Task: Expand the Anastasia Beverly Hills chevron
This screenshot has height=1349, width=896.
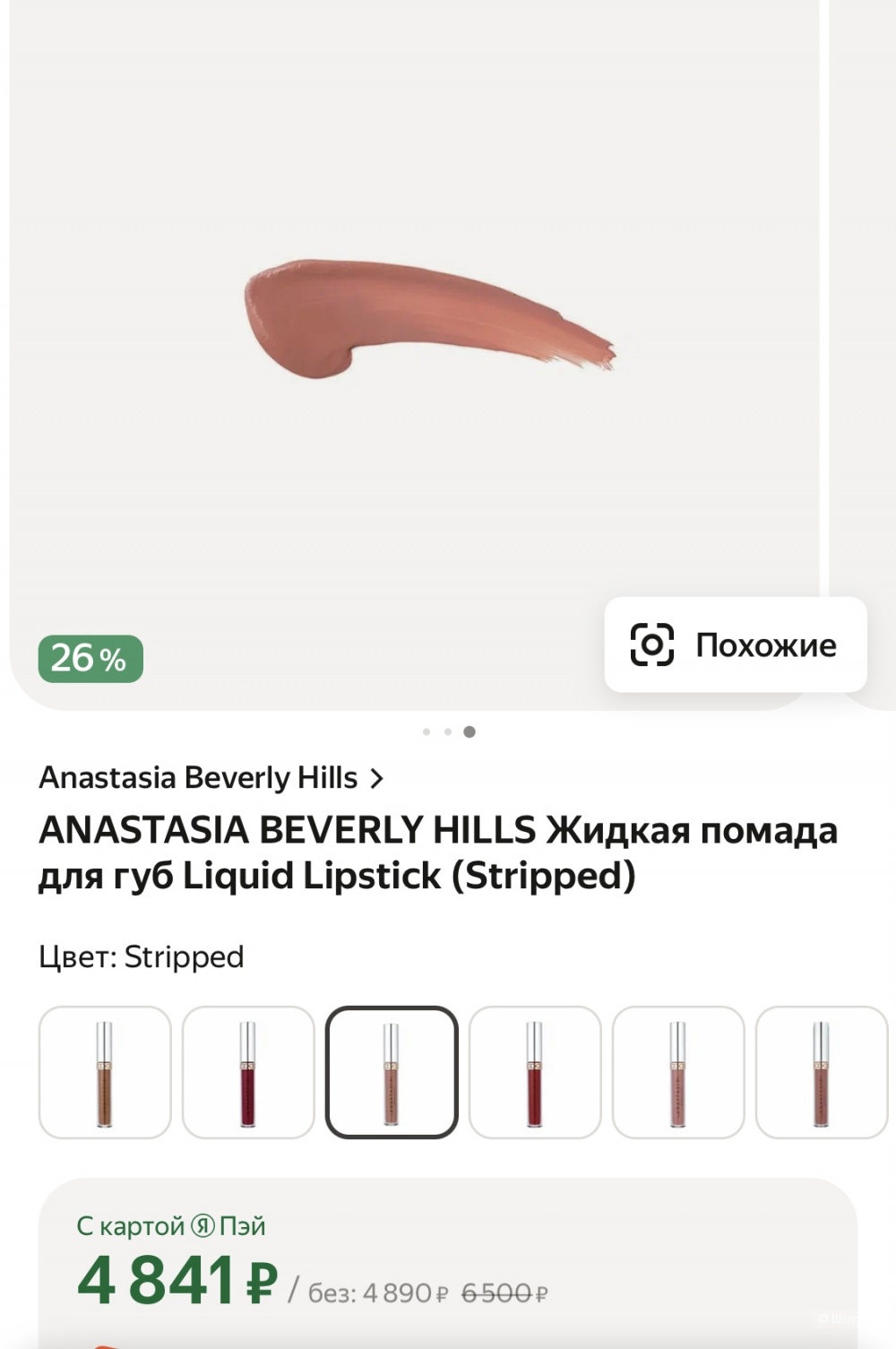Action: 377,778
